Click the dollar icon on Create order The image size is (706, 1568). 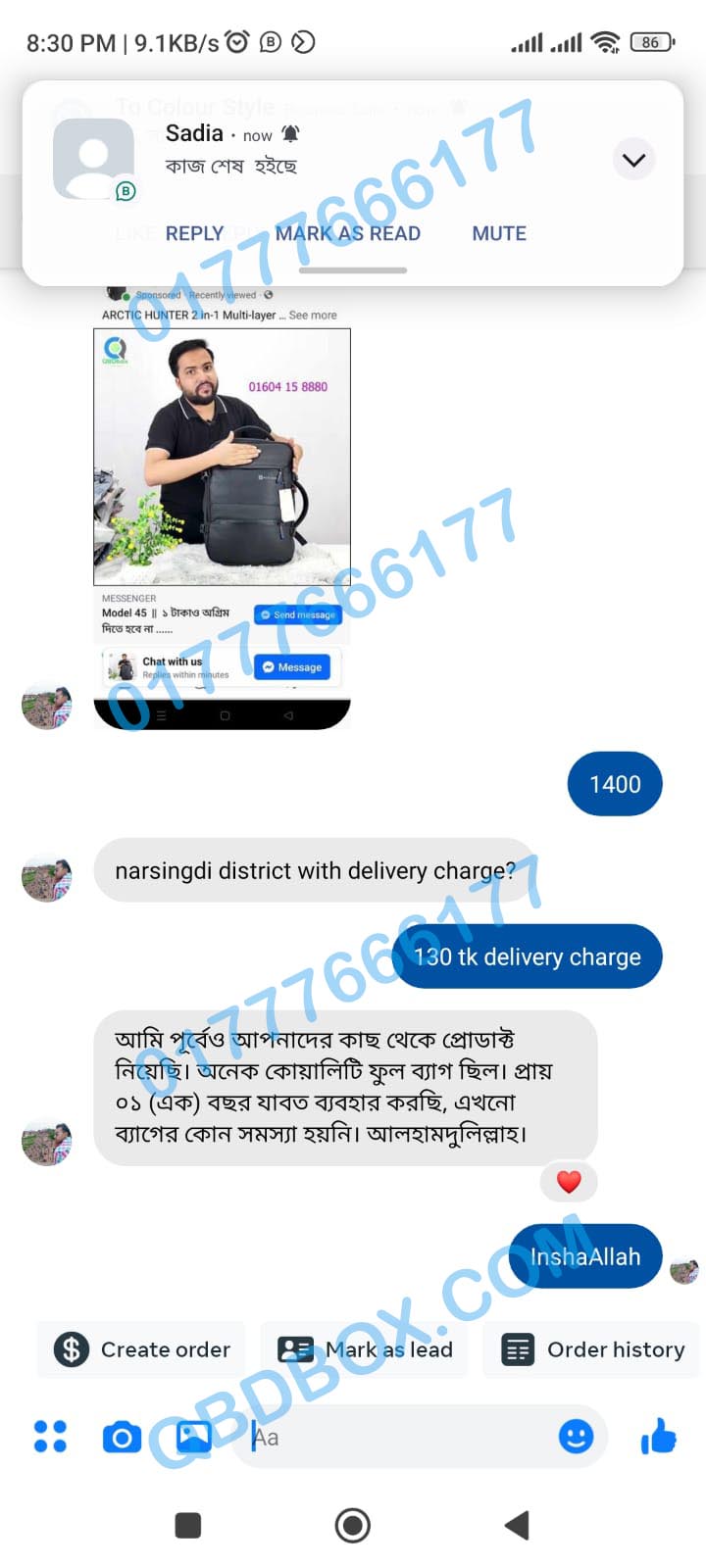coord(71,1349)
